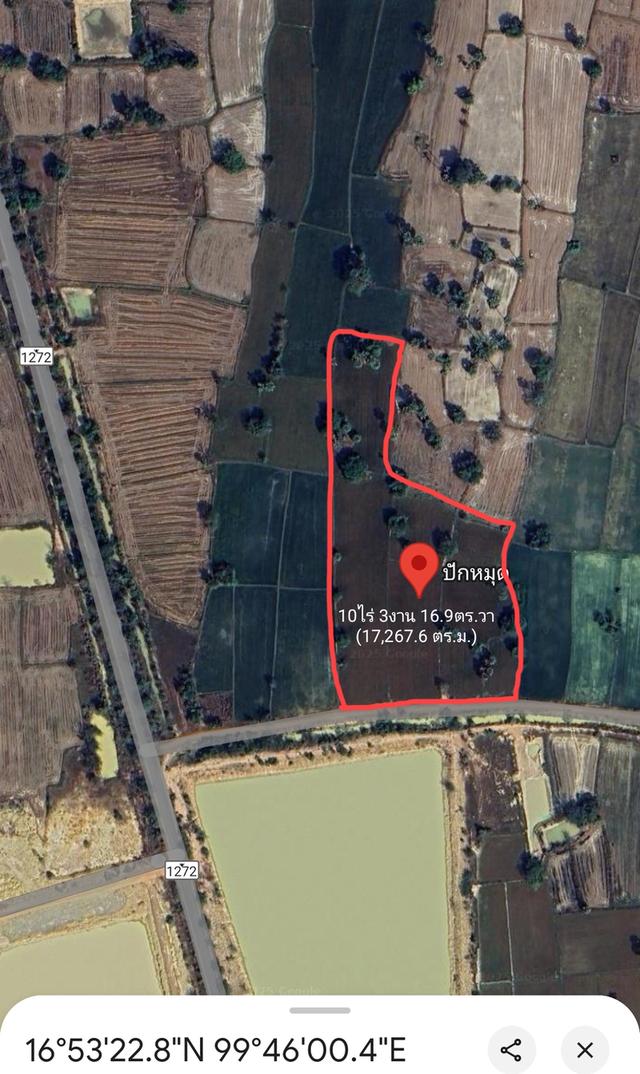This screenshot has width=640, height=1074.
Task: Share the dropped pin location
Action: 511,1050
